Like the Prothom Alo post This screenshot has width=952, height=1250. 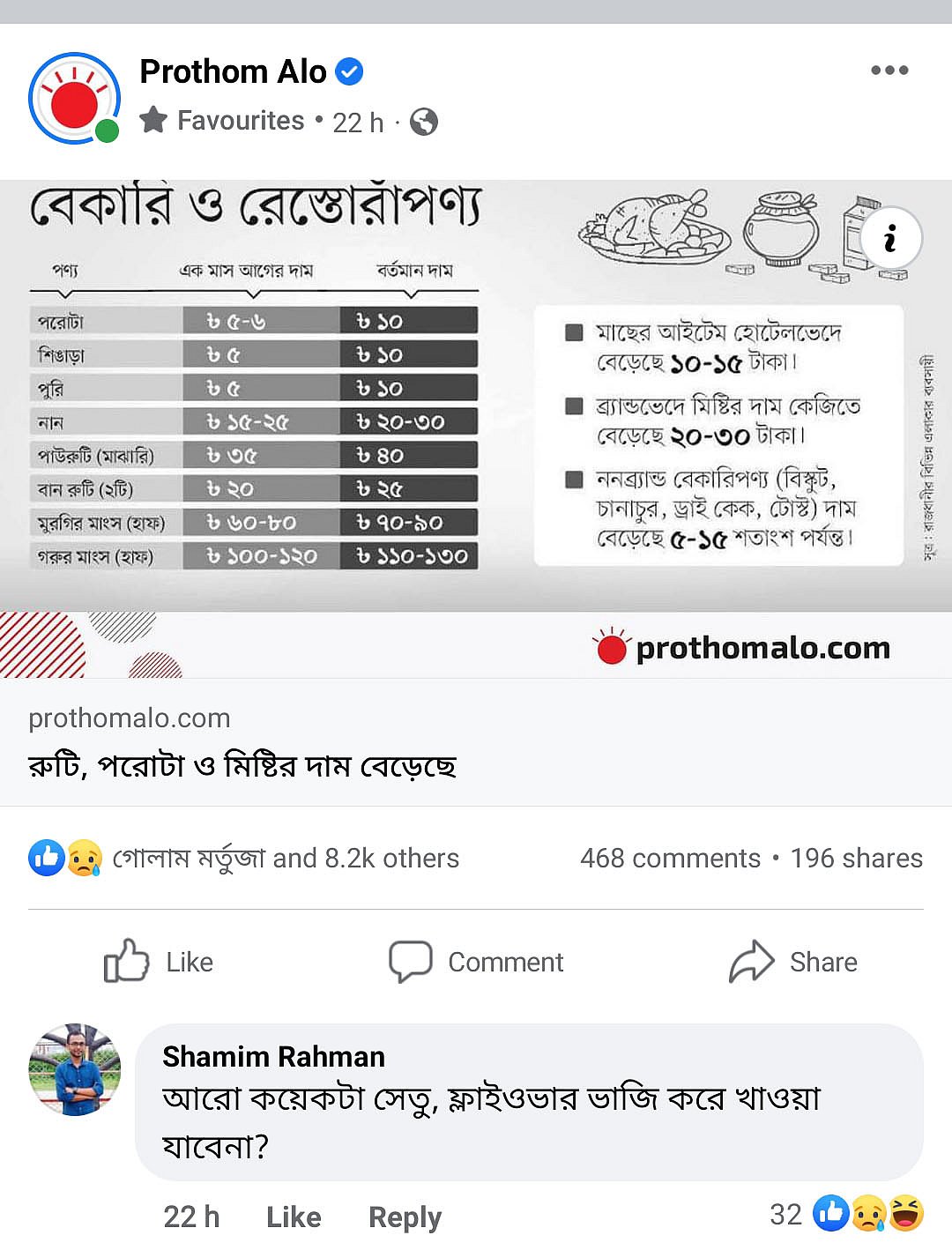click(159, 961)
